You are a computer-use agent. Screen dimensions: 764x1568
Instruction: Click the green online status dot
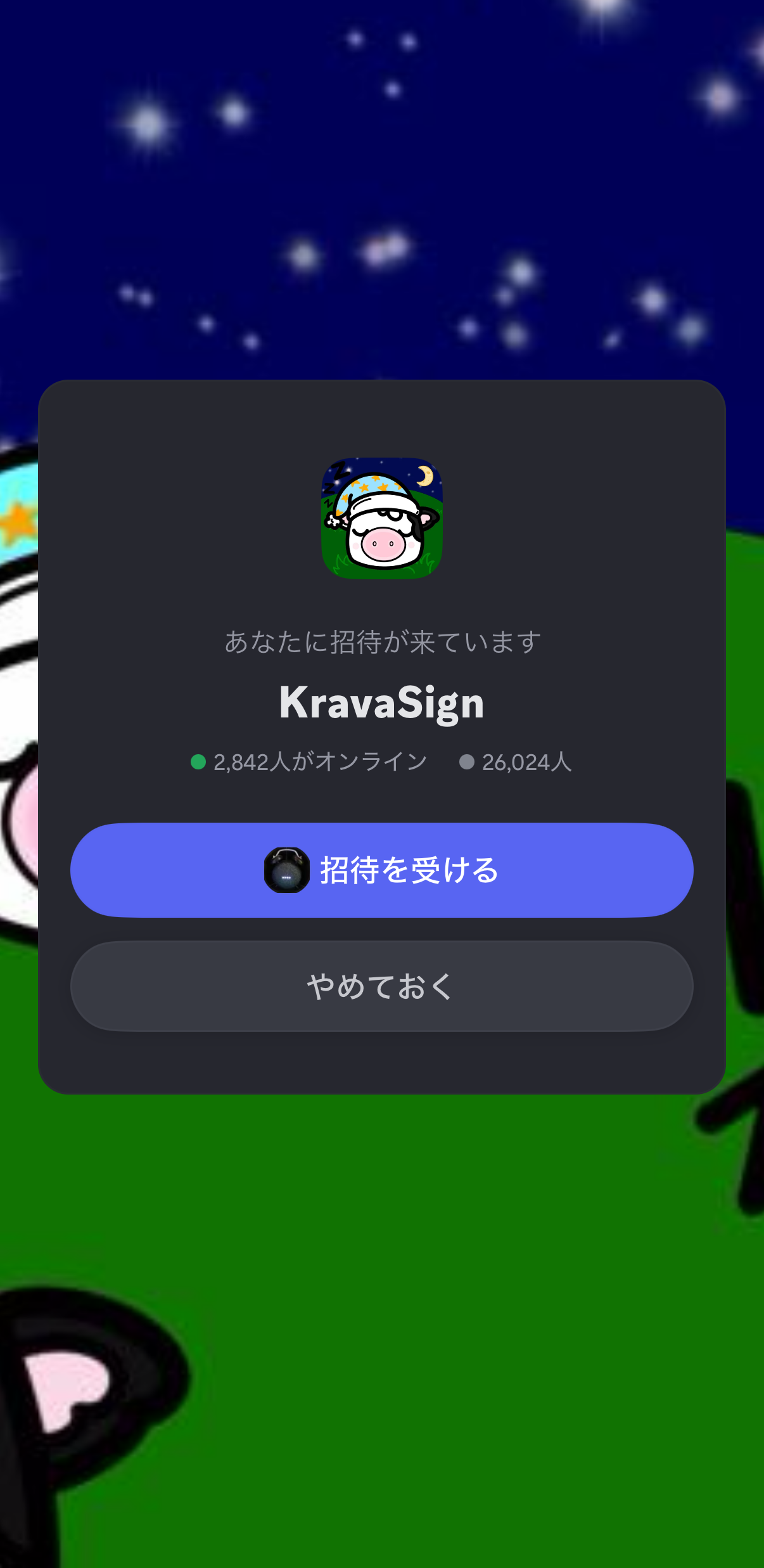point(198,762)
